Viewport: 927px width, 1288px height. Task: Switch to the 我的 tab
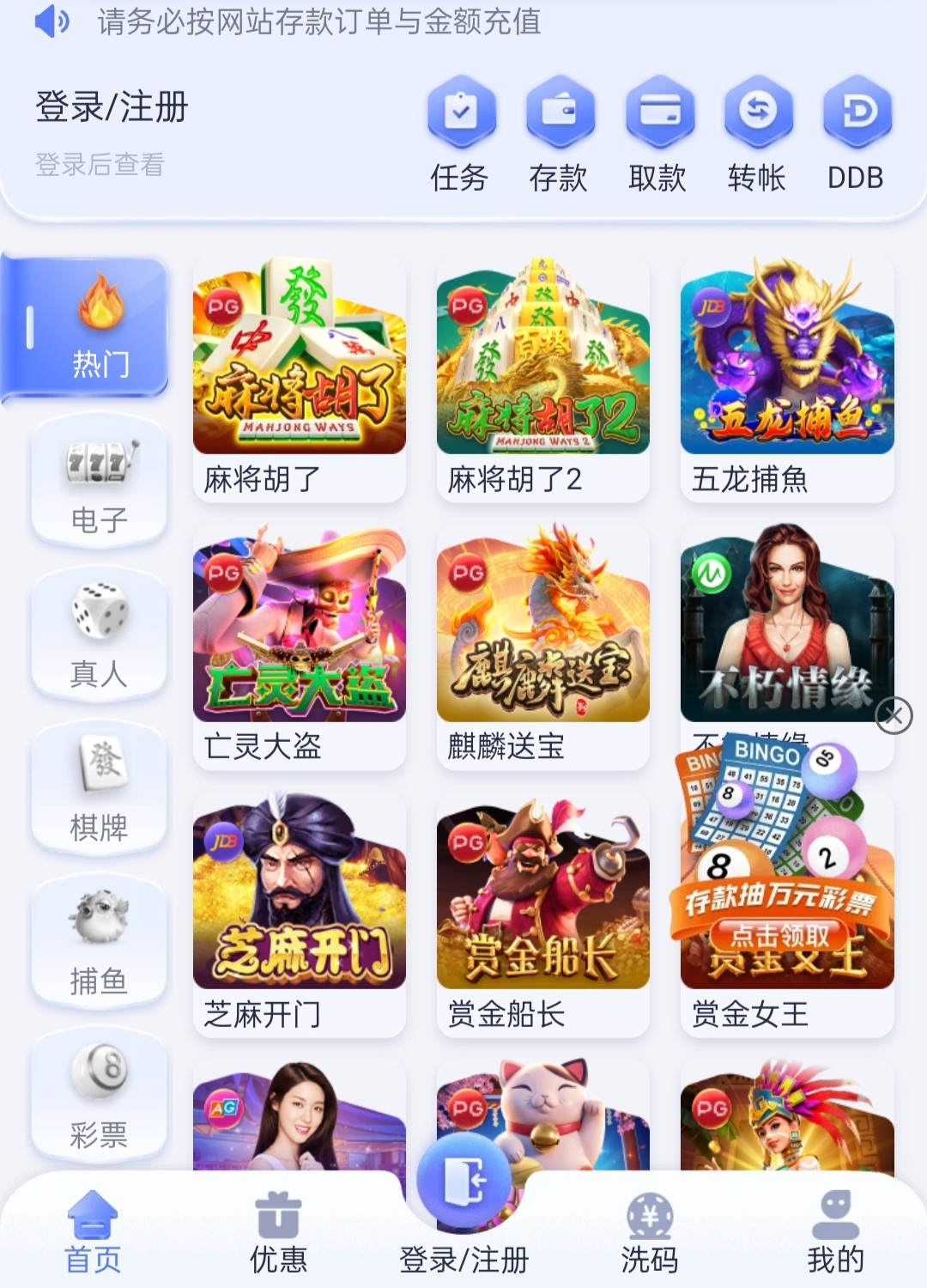834,1231
